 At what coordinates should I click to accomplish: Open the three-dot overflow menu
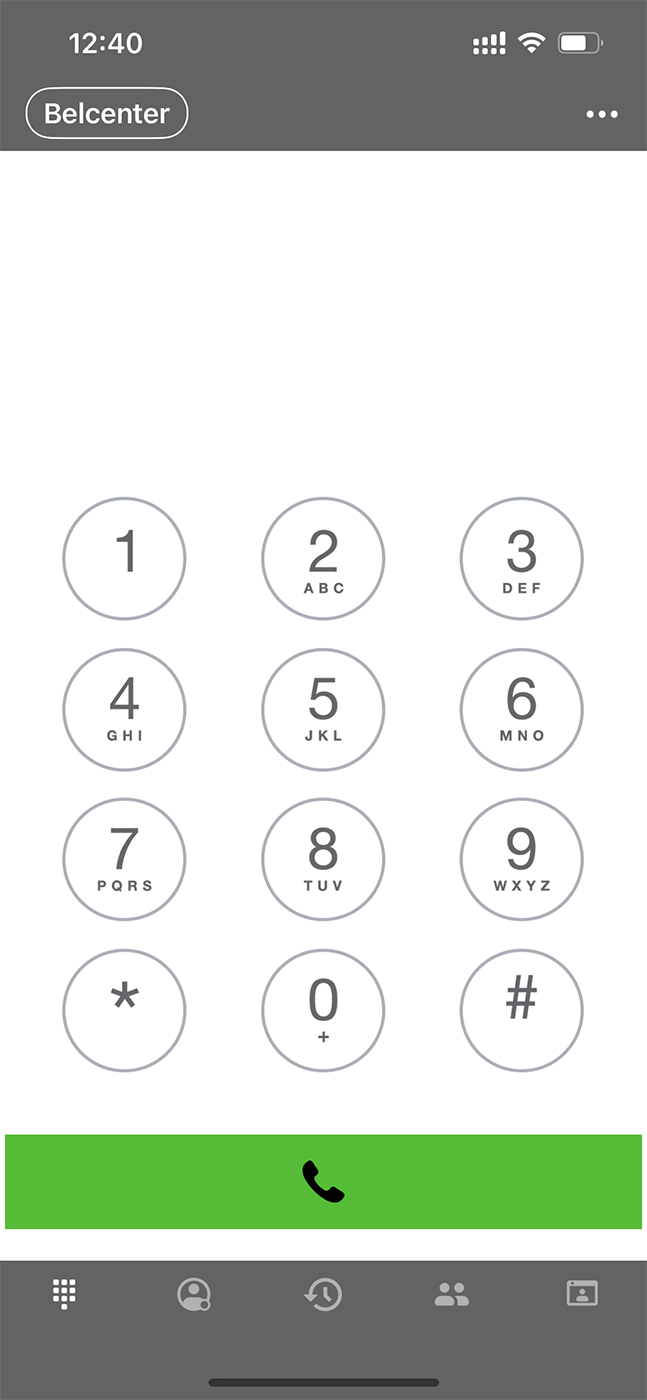tap(602, 114)
